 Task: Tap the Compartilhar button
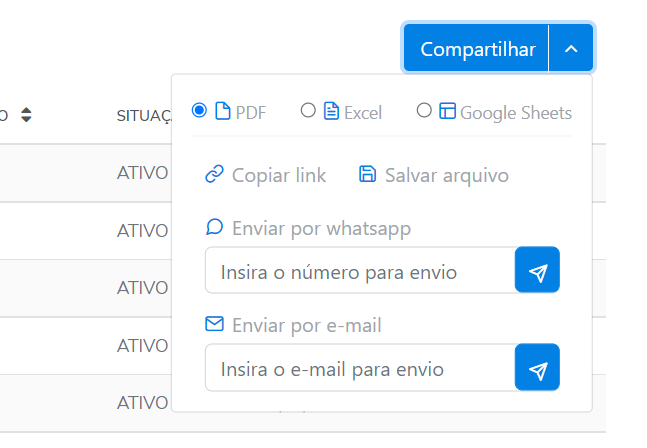point(477,49)
